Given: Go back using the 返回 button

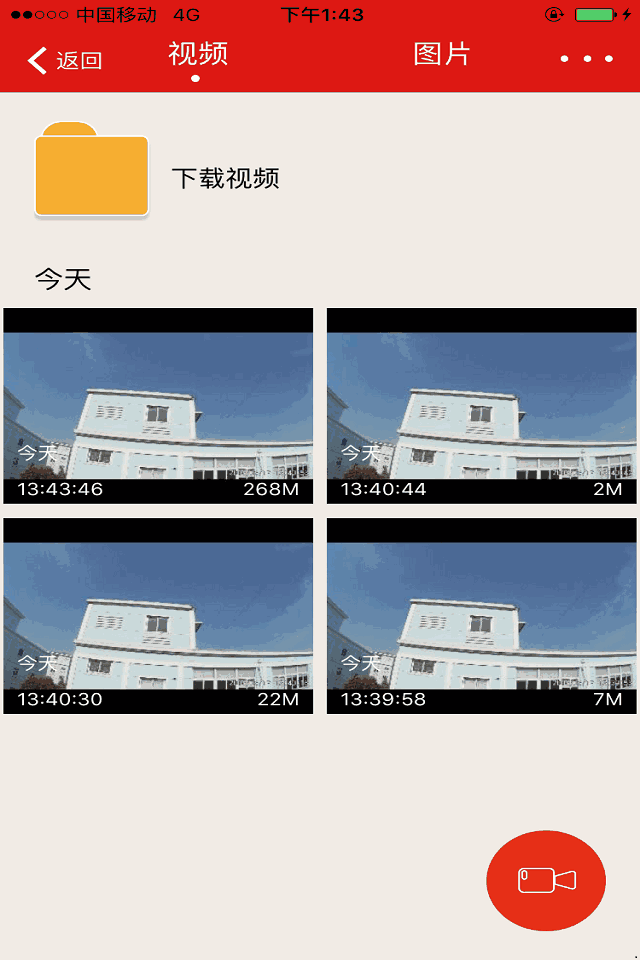Looking at the screenshot, I should pos(65,60).
